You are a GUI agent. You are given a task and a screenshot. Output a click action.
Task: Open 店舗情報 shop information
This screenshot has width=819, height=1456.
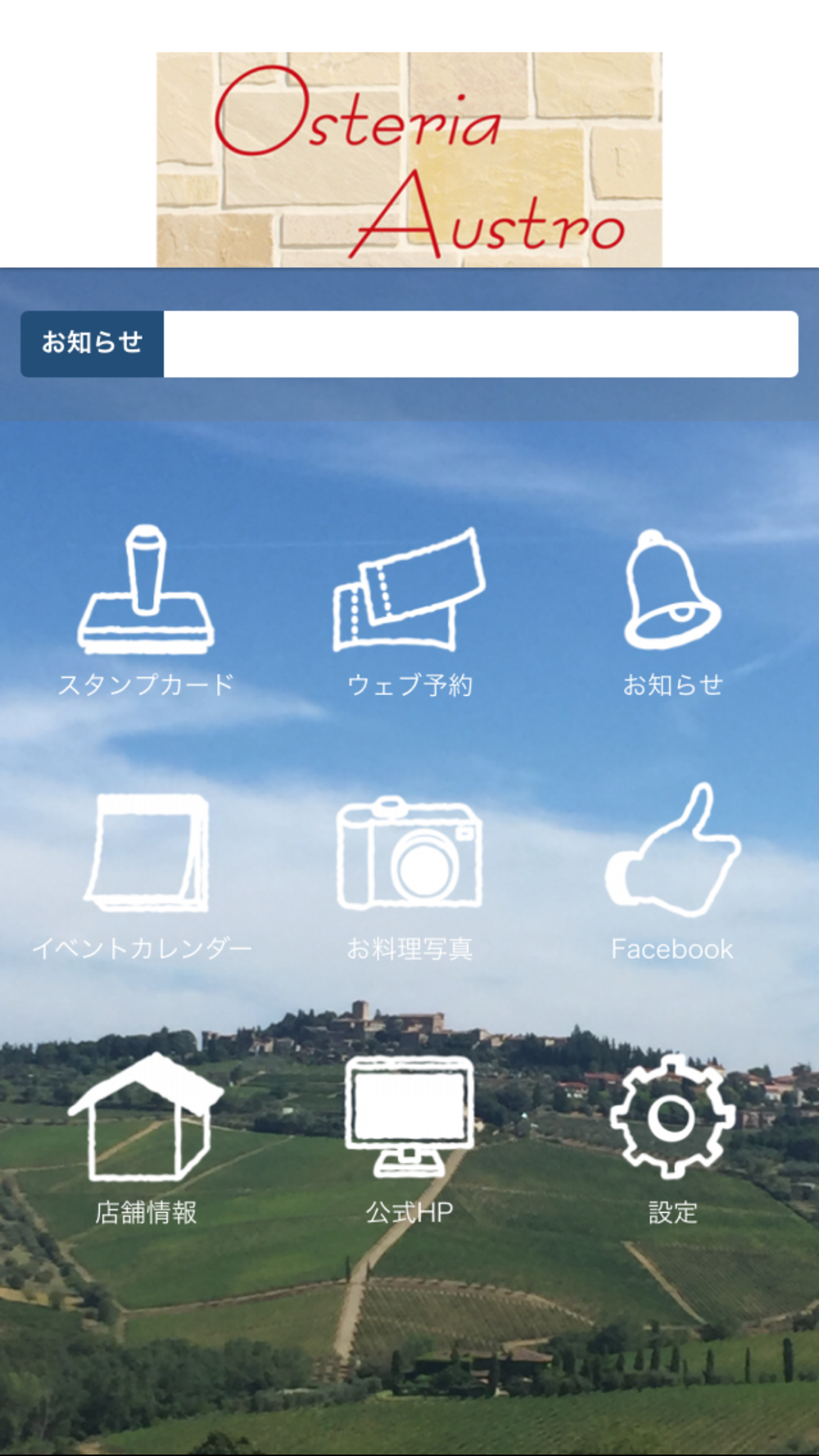(146, 1138)
